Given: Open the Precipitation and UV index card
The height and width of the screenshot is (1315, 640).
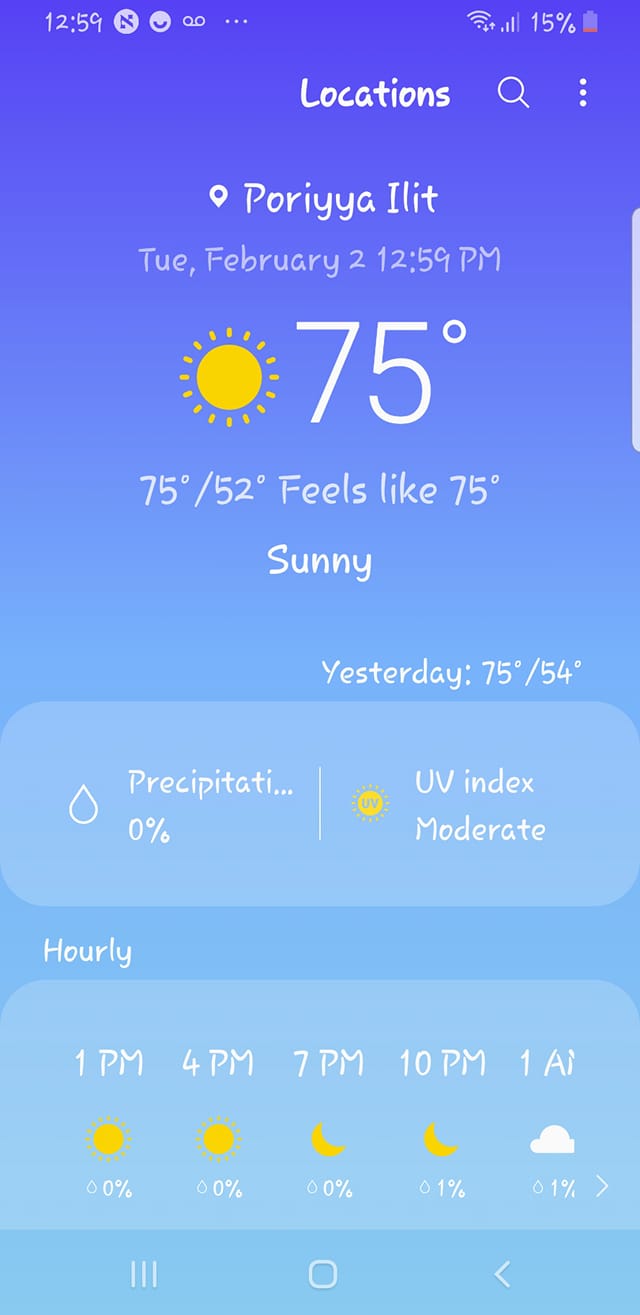Looking at the screenshot, I should click(319, 804).
